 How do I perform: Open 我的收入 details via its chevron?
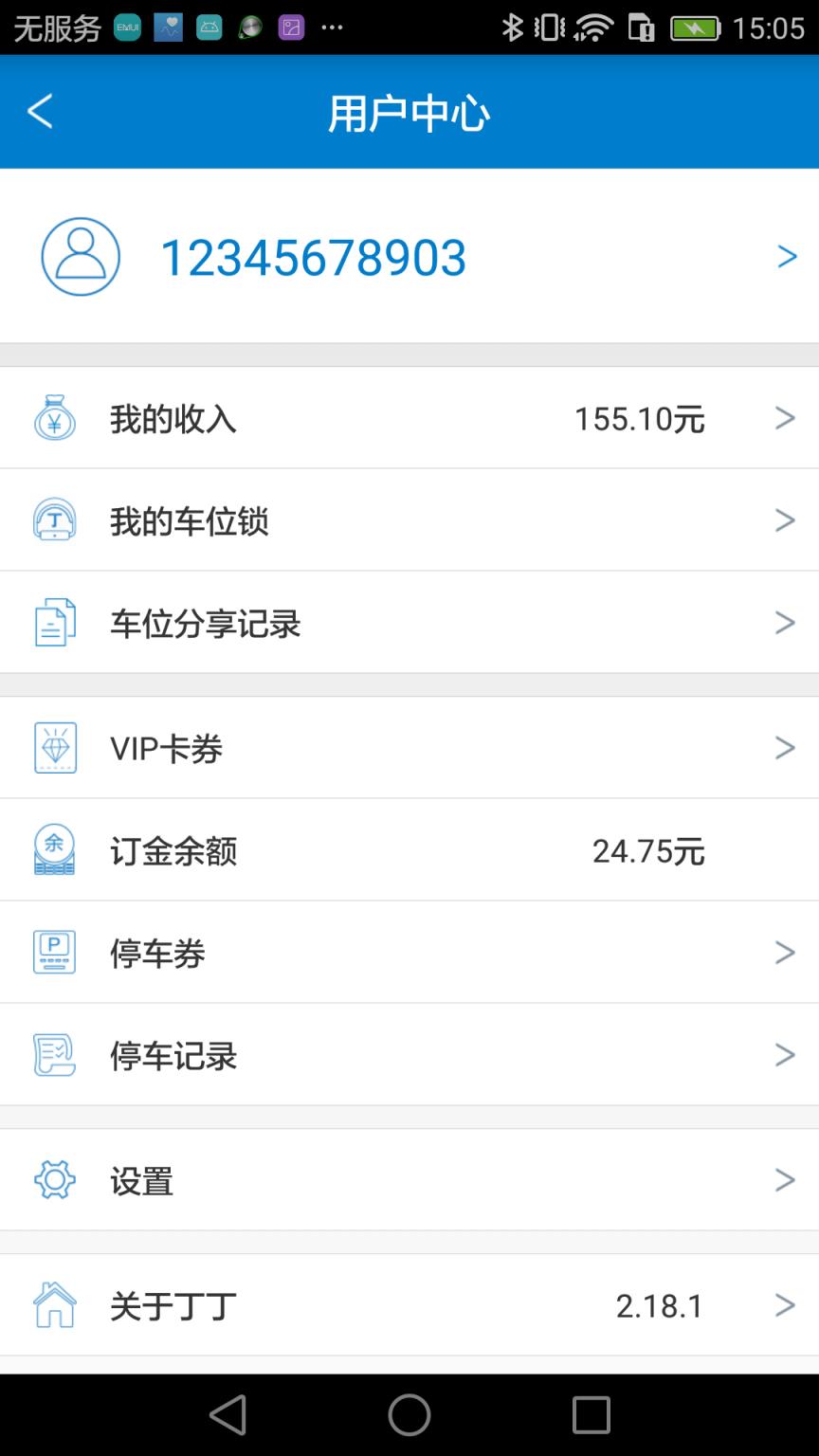click(785, 417)
